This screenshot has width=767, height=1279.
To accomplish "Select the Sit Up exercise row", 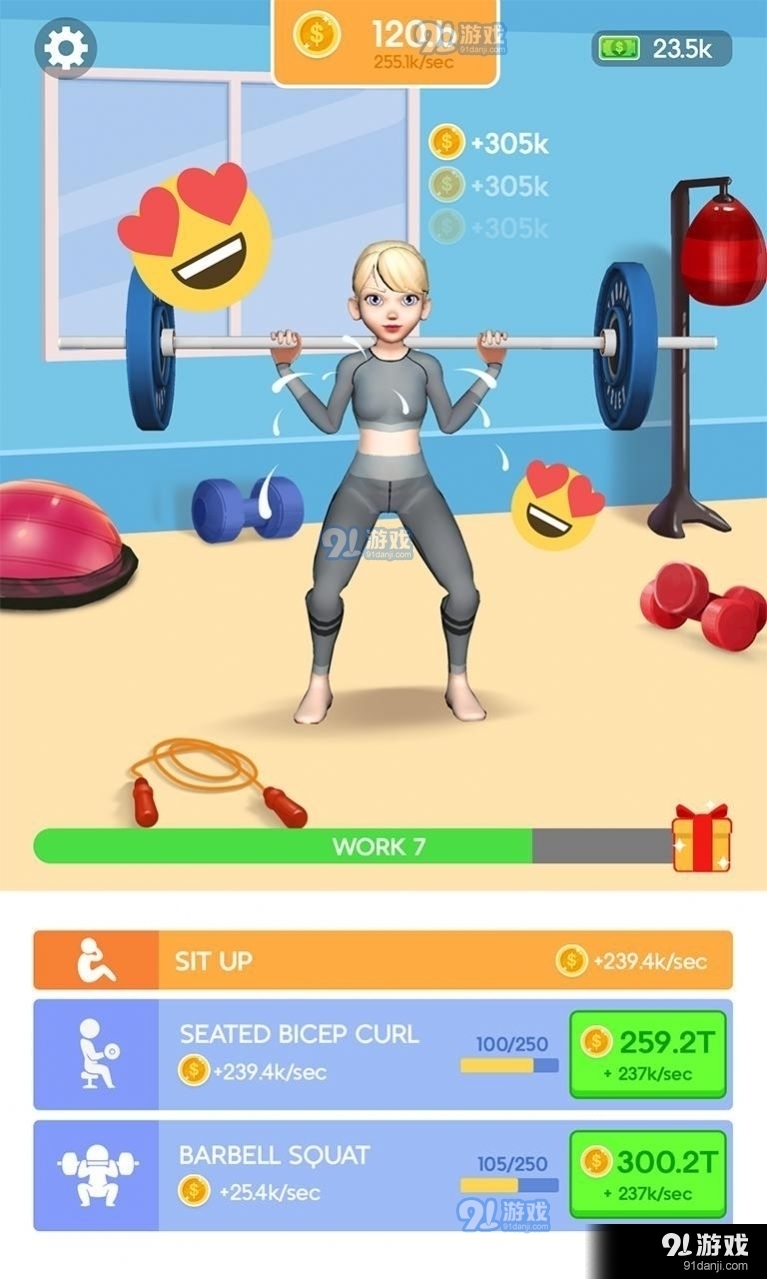I will (383, 961).
